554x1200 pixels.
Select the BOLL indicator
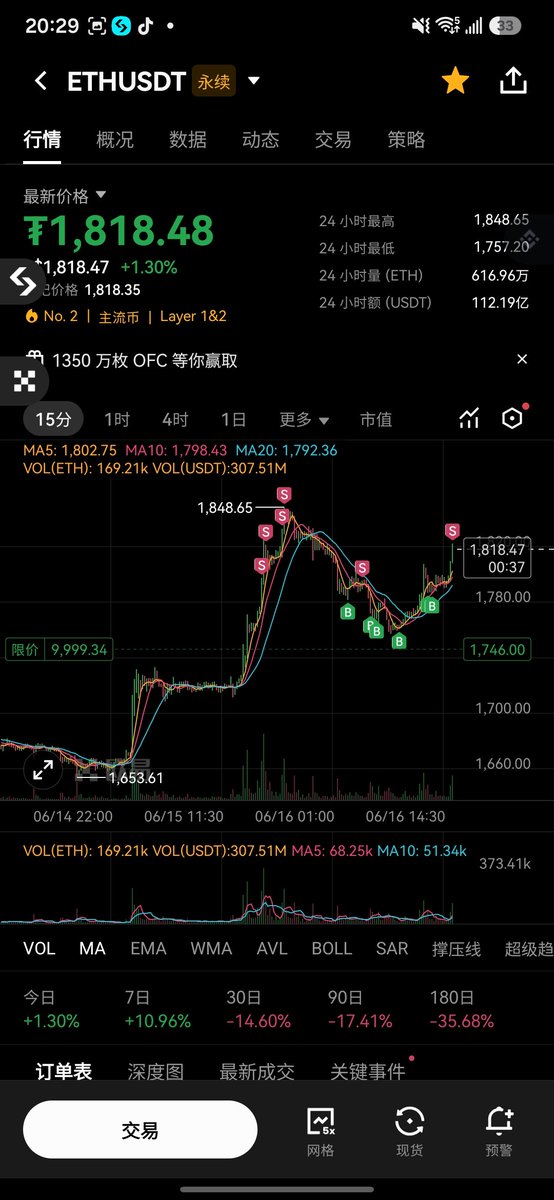click(x=331, y=949)
